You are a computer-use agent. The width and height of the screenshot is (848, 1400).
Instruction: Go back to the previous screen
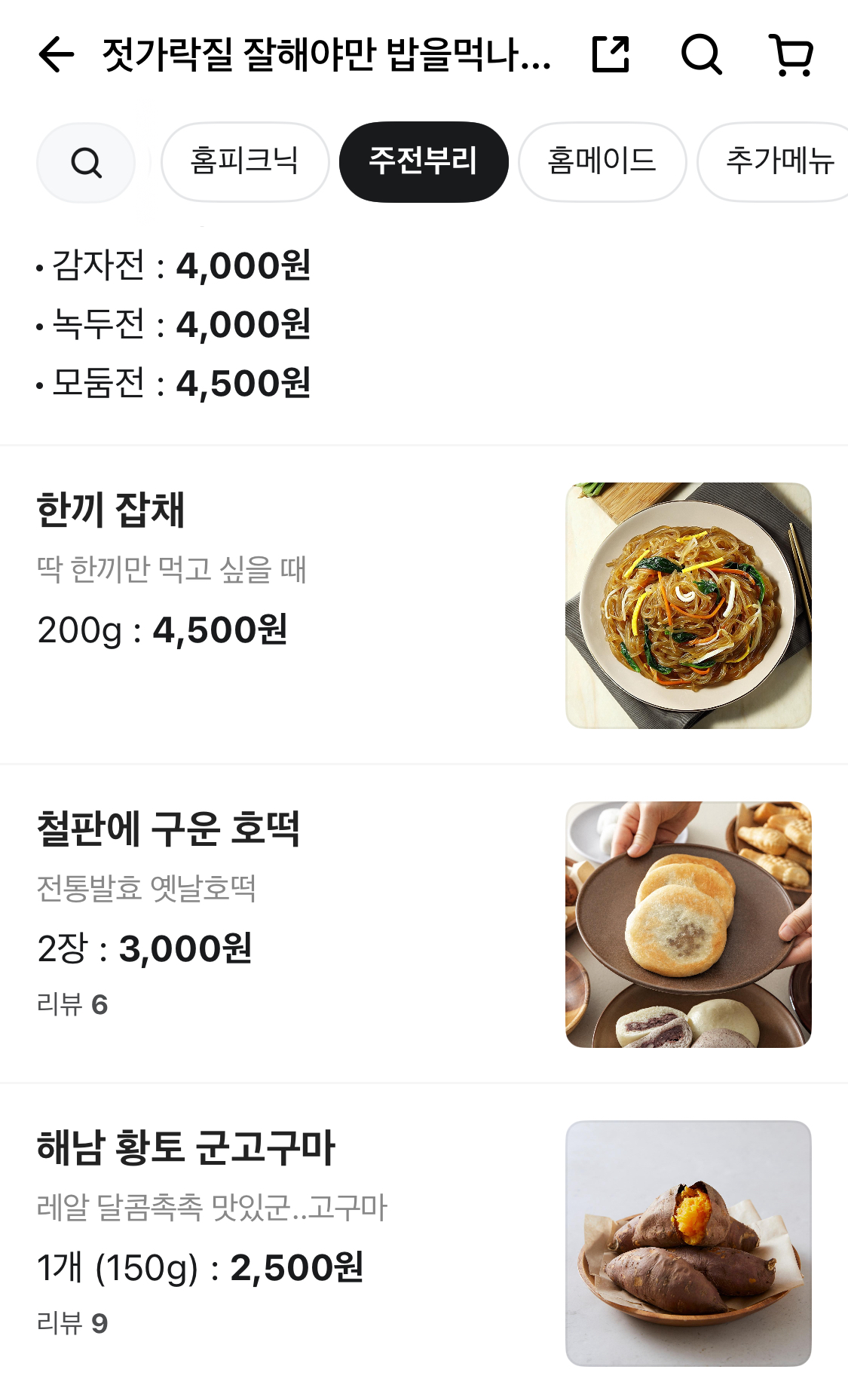[57, 54]
